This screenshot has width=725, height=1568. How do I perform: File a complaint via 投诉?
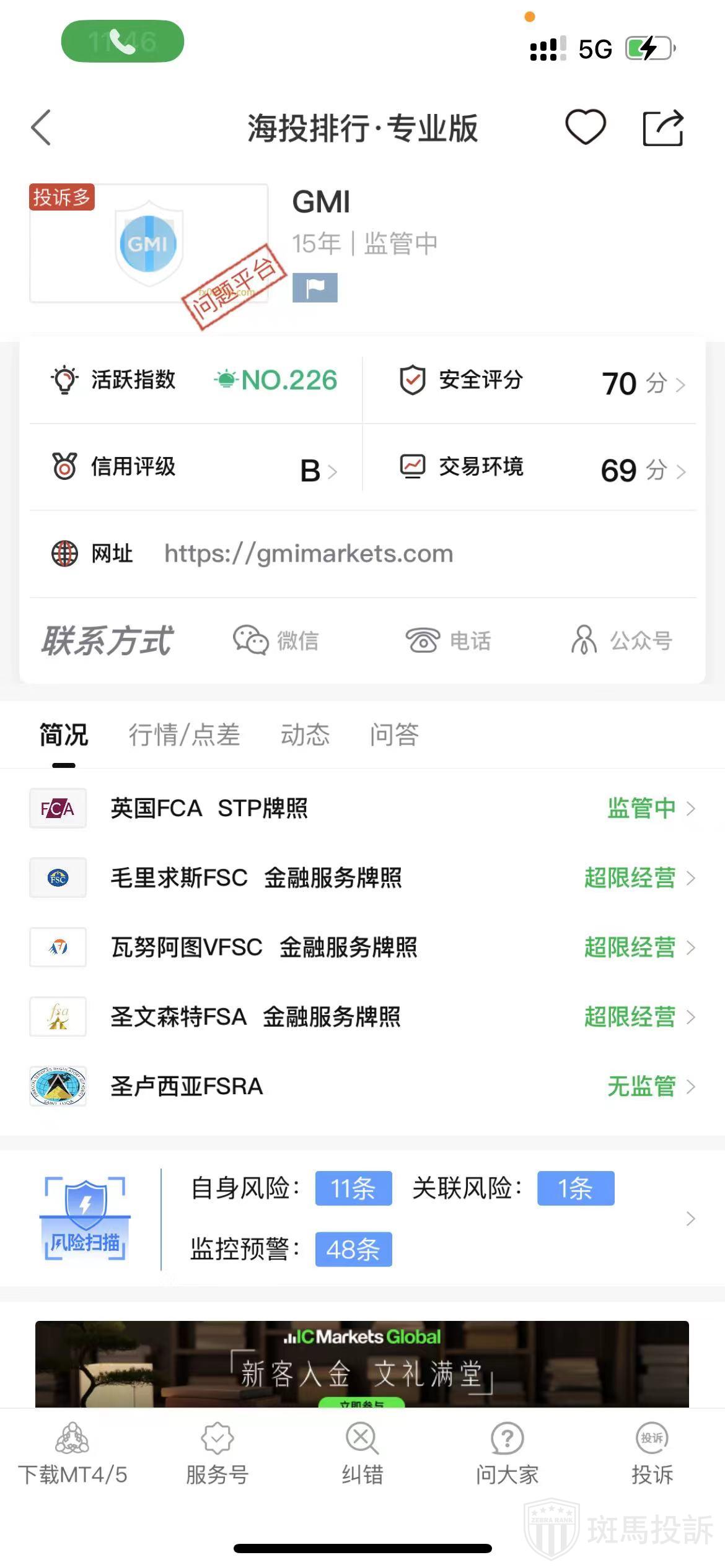(652, 1454)
